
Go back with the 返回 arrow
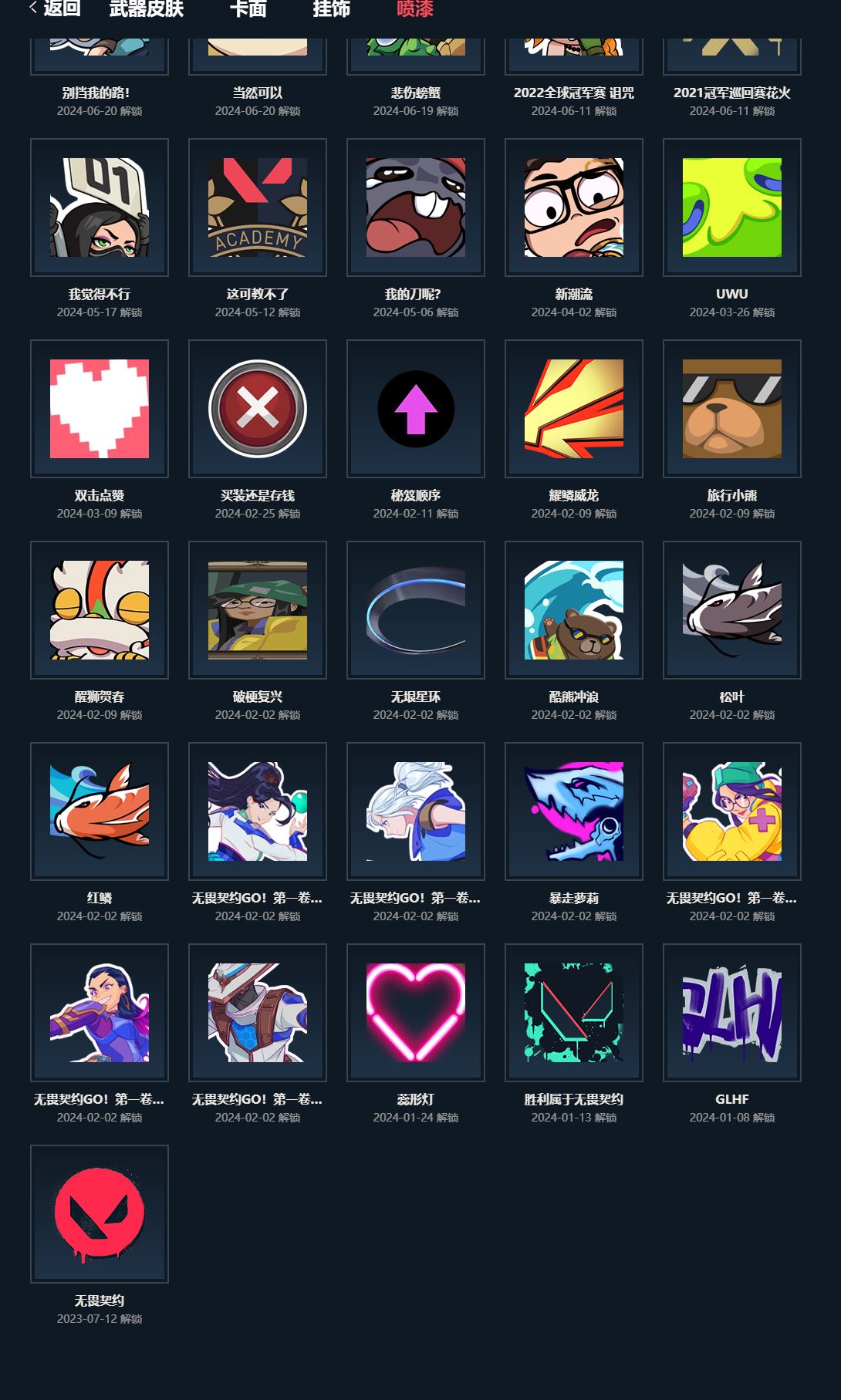pyautogui.click(x=54, y=9)
